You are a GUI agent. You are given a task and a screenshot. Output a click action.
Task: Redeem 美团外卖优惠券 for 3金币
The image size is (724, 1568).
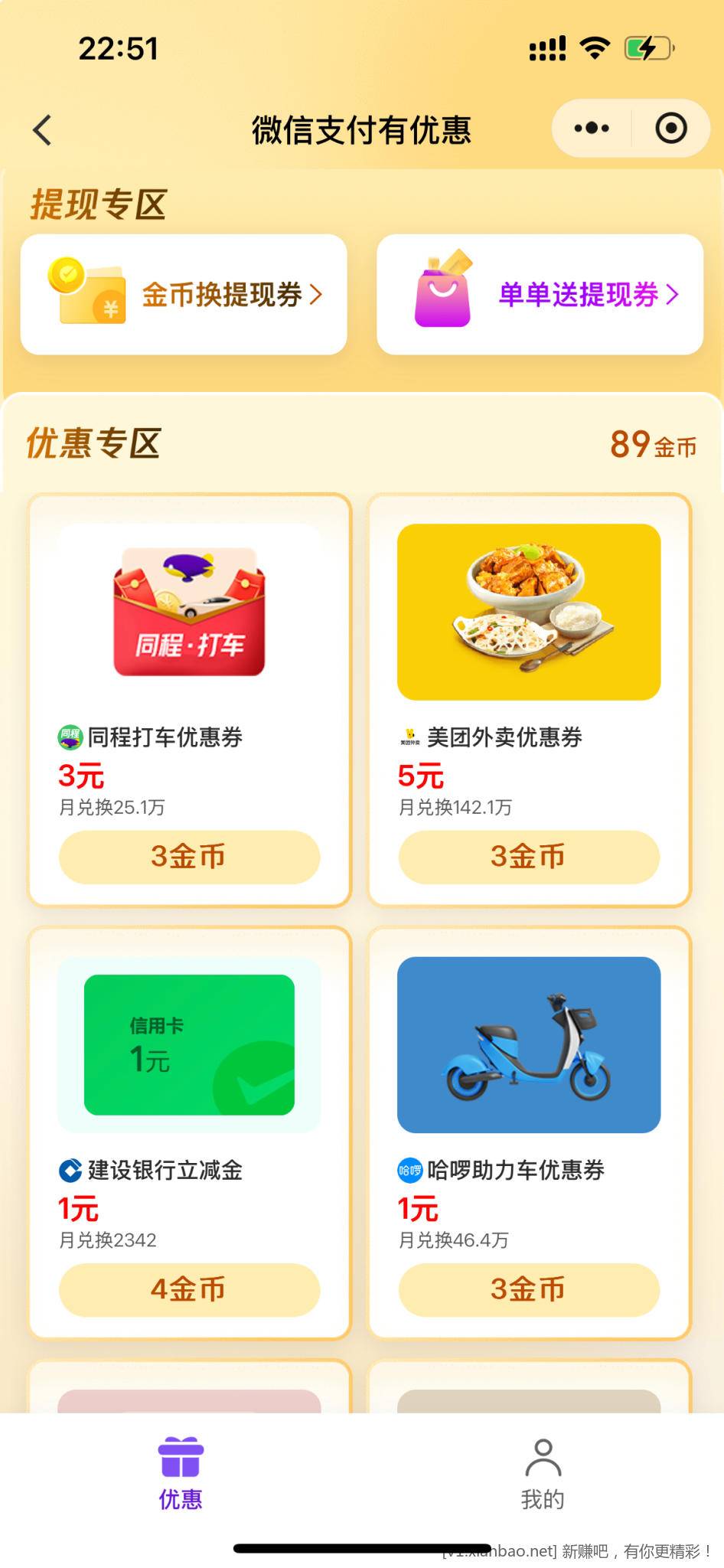tap(528, 857)
